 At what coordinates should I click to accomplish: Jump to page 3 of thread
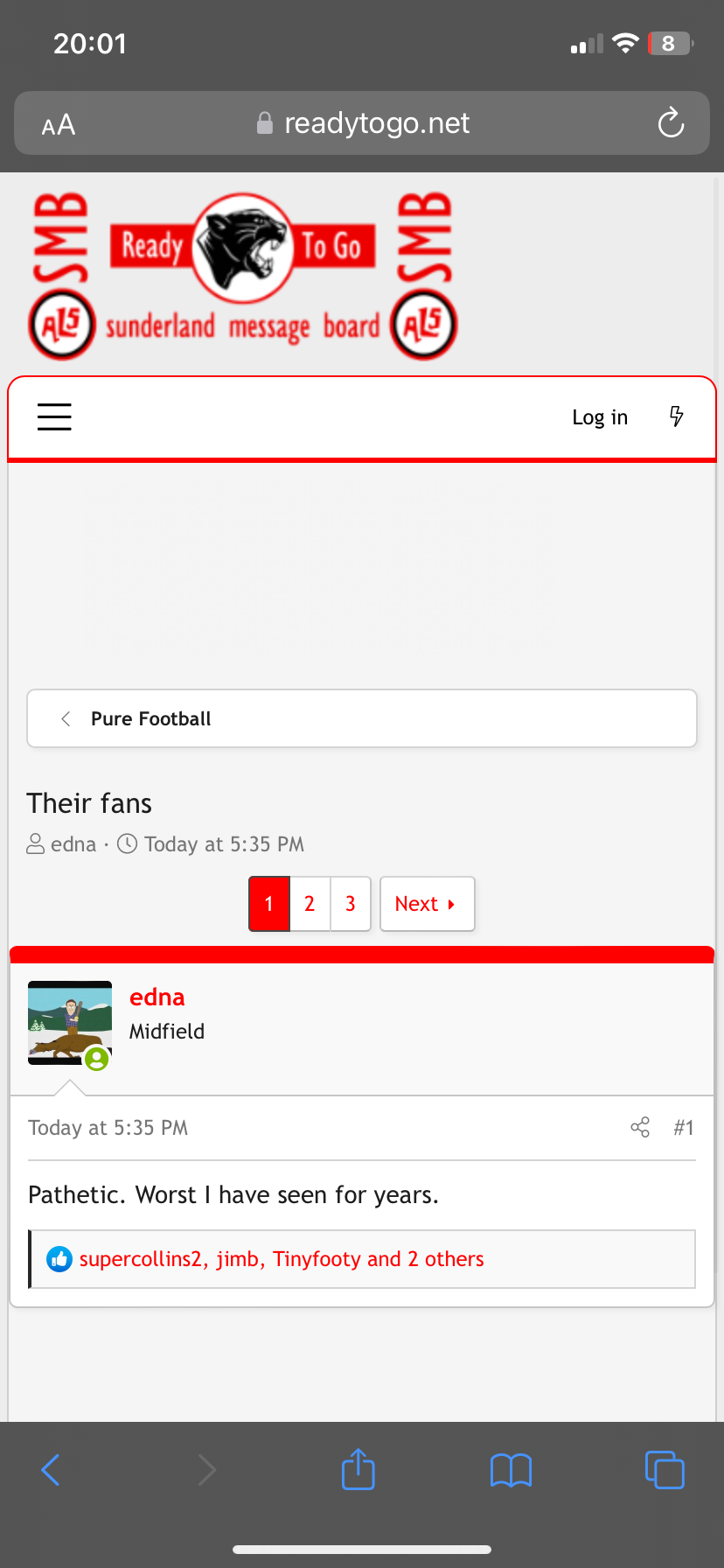(351, 904)
